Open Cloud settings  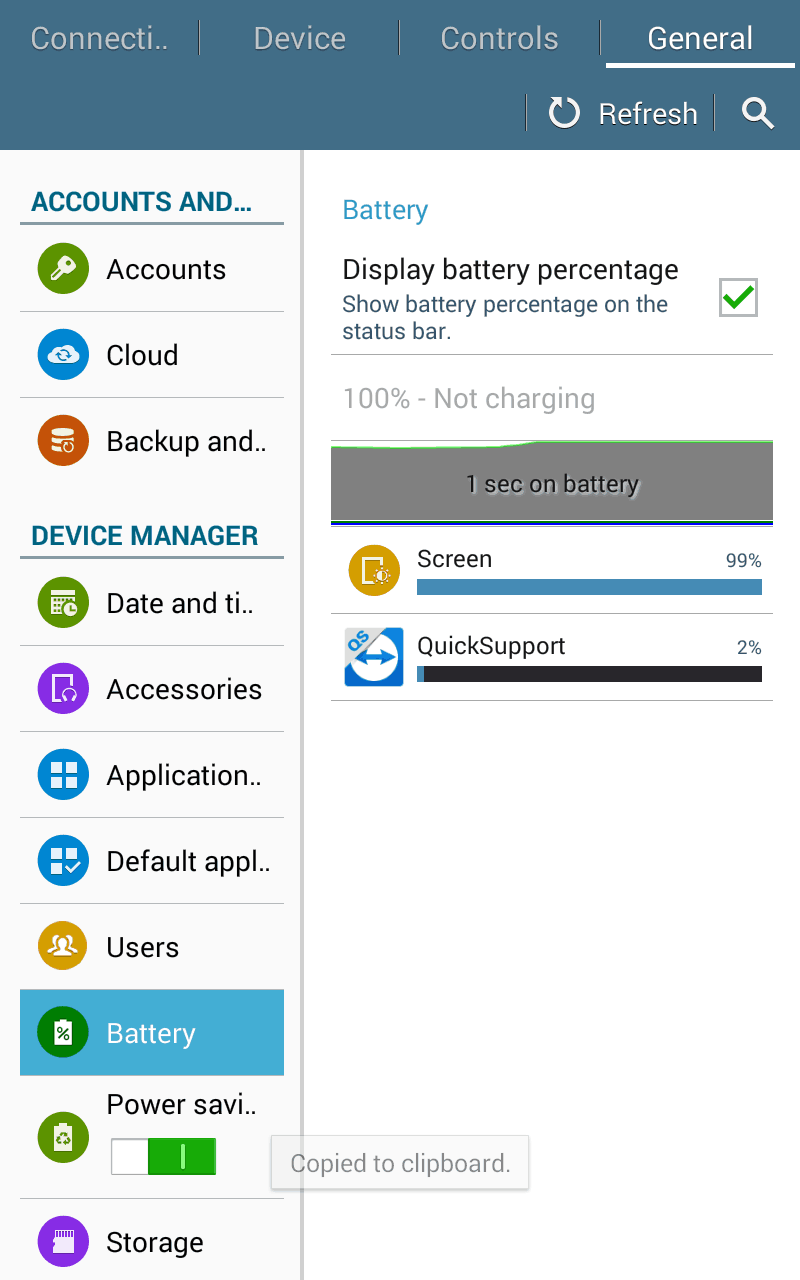click(x=152, y=355)
